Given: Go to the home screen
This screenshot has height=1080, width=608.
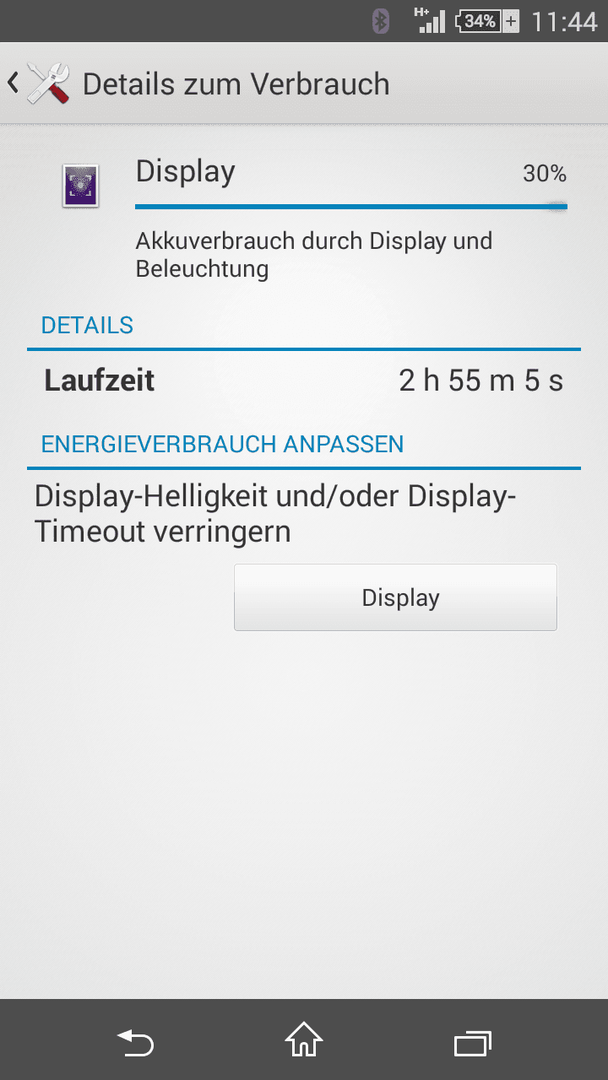Looking at the screenshot, I should (304, 1040).
